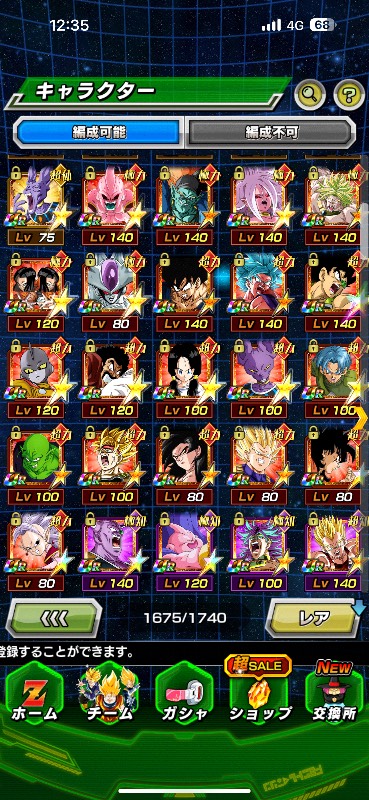The height and width of the screenshot is (800, 369).
Task: Switch to the 編成不可 tab
Action: coord(270,132)
